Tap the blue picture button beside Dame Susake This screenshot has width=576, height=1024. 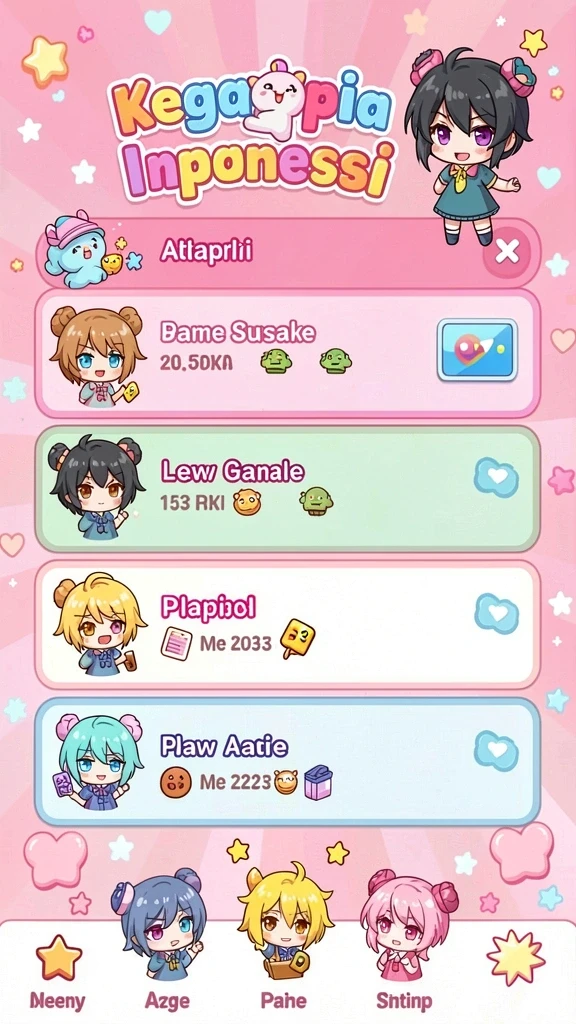coord(477,349)
